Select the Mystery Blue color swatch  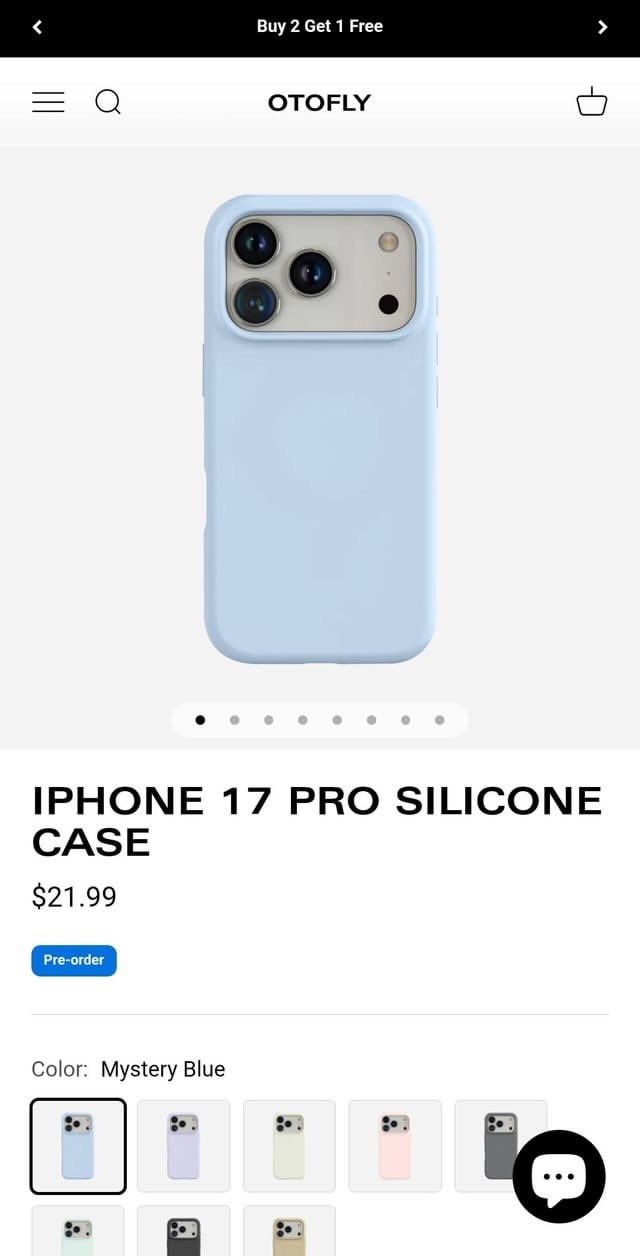pos(78,1146)
